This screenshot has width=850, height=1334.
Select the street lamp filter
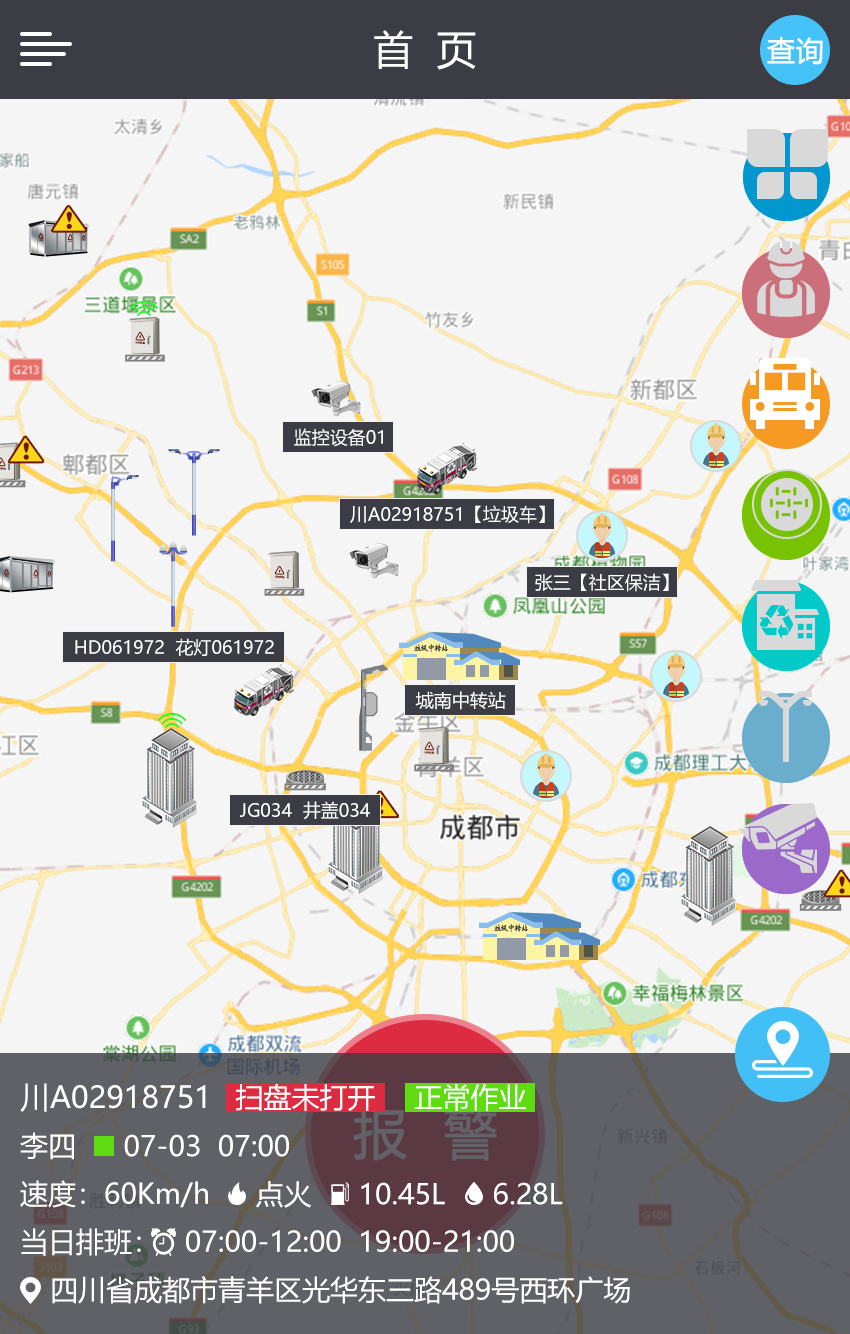pyautogui.click(x=786, y=738)
